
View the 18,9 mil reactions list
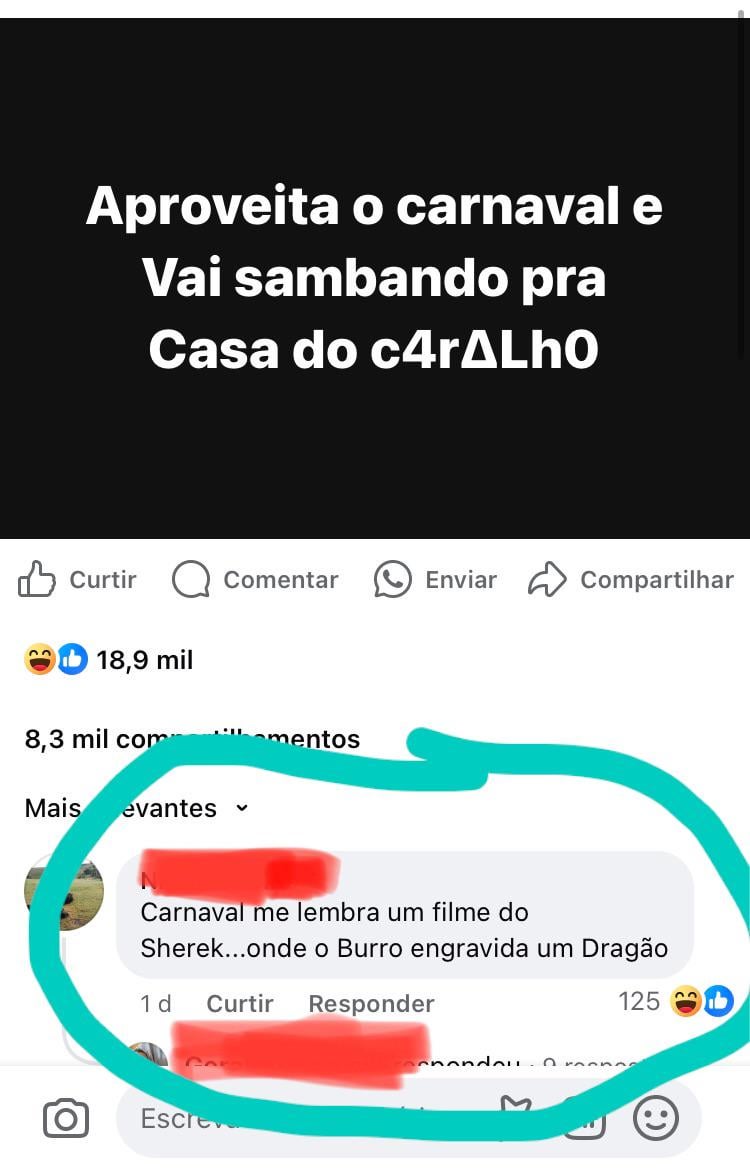pos(110,660)
